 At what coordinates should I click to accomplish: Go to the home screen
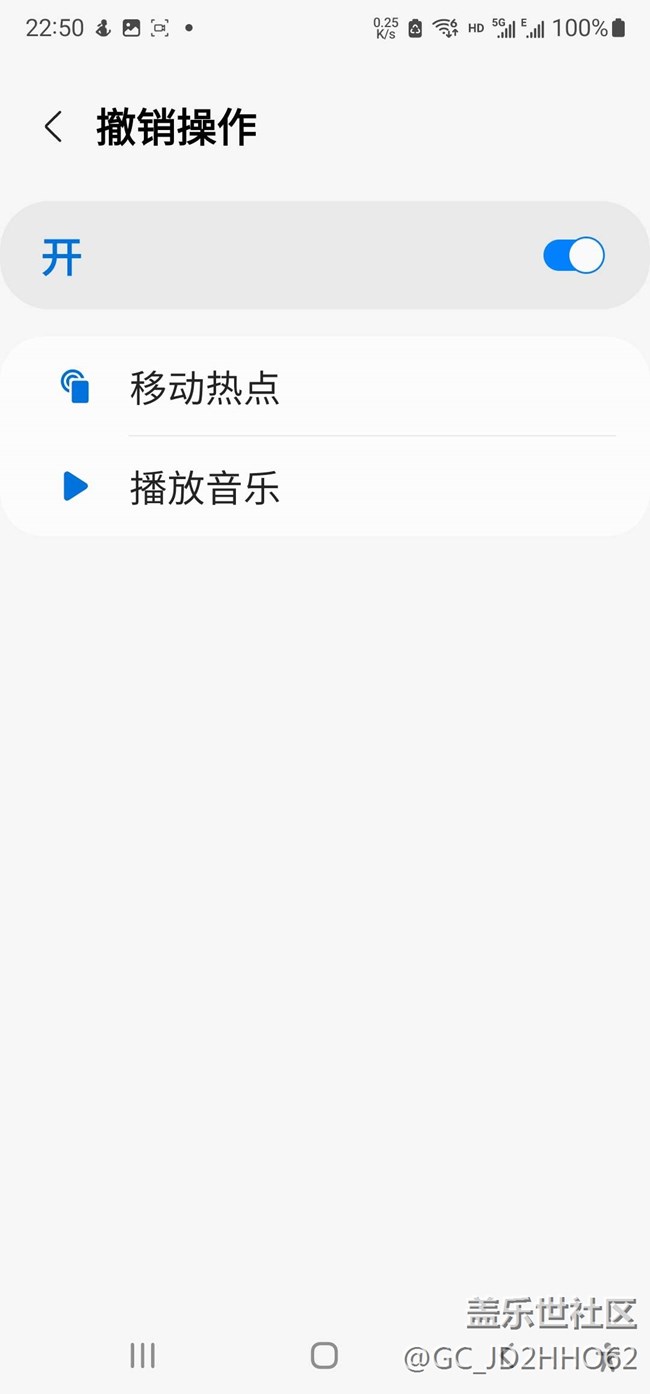pyautogui.click(x=324, y=1355)
